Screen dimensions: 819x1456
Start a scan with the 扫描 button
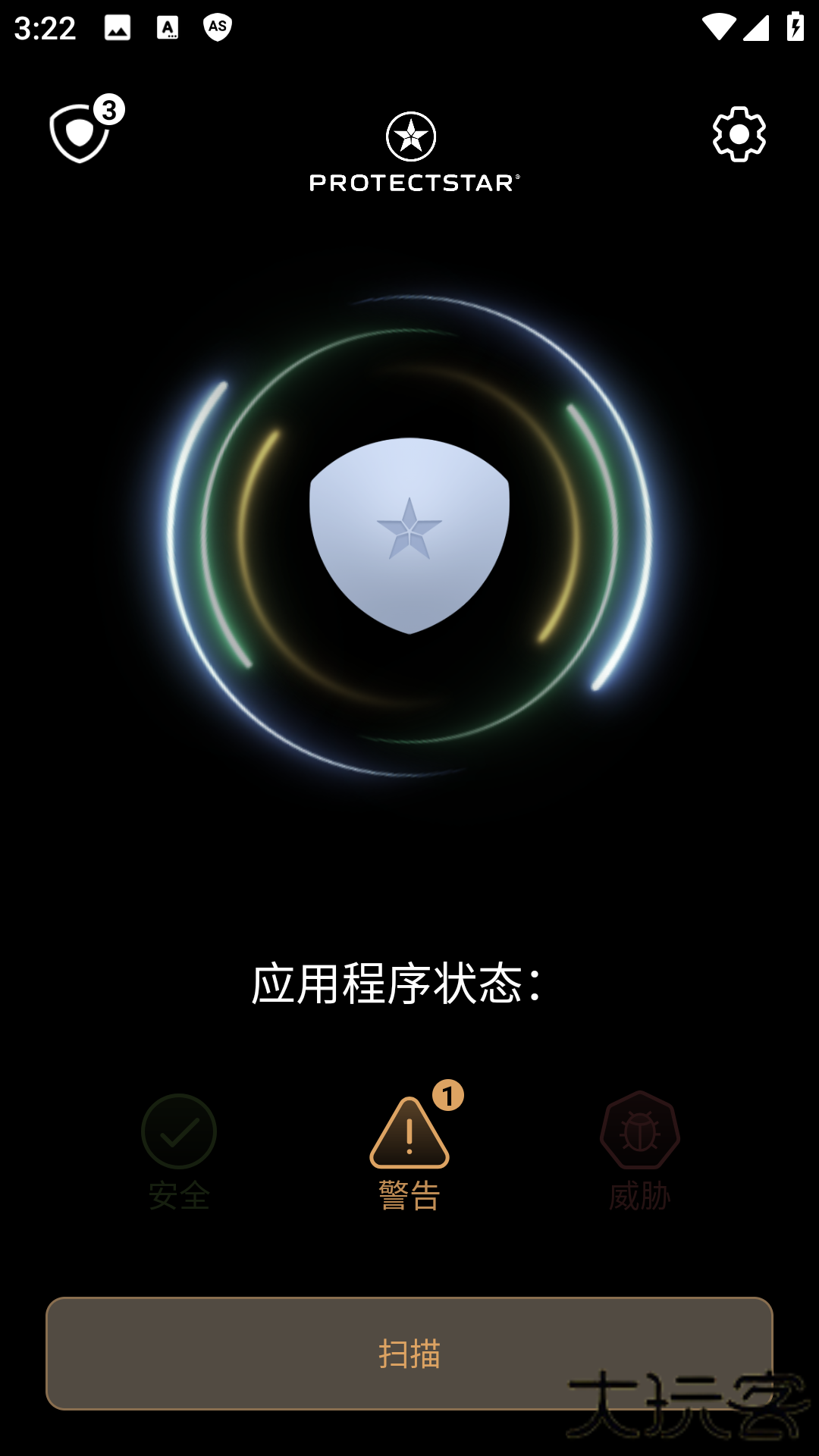(409, 1354)
